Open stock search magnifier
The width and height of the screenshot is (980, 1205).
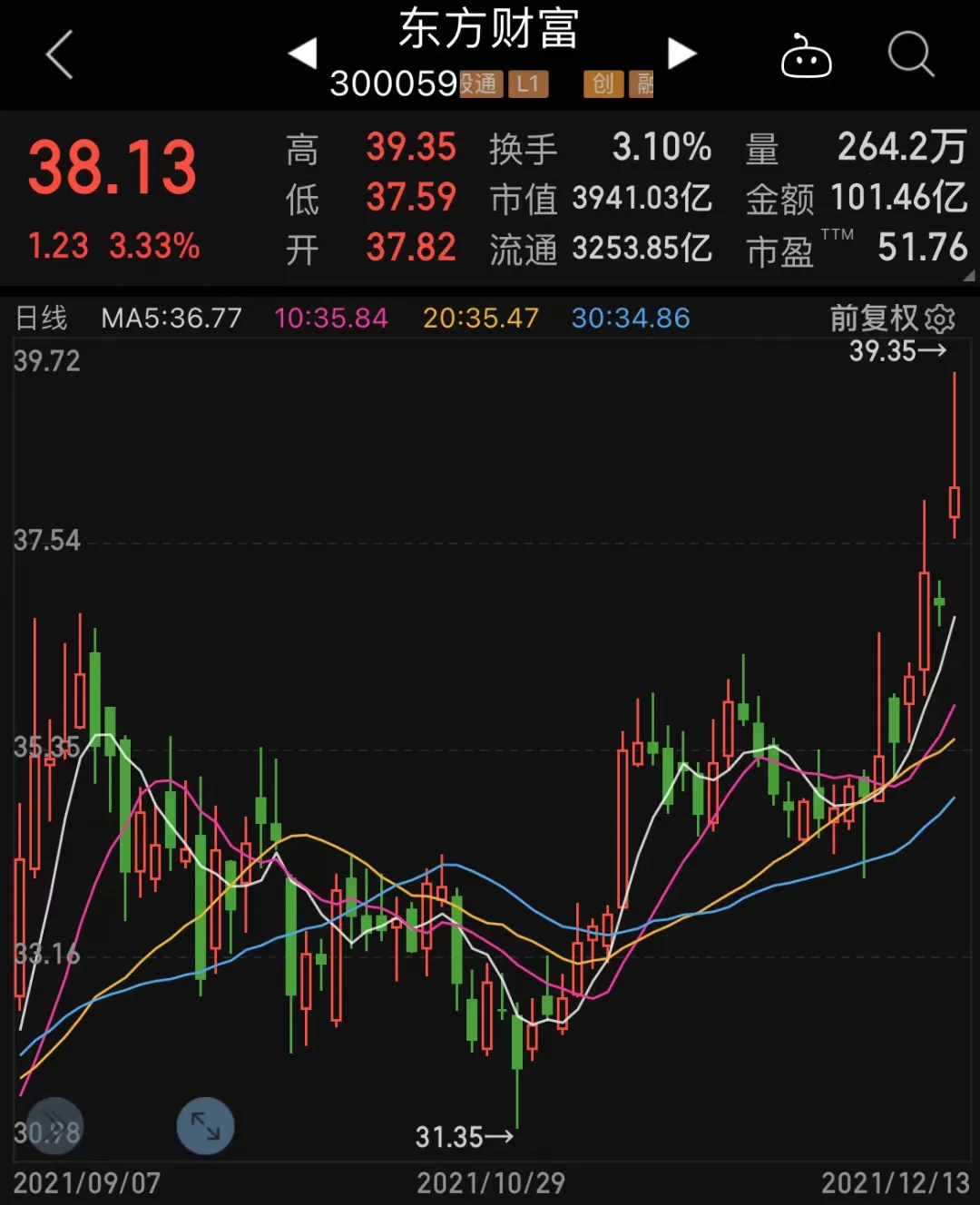click(x=910, y=54)
